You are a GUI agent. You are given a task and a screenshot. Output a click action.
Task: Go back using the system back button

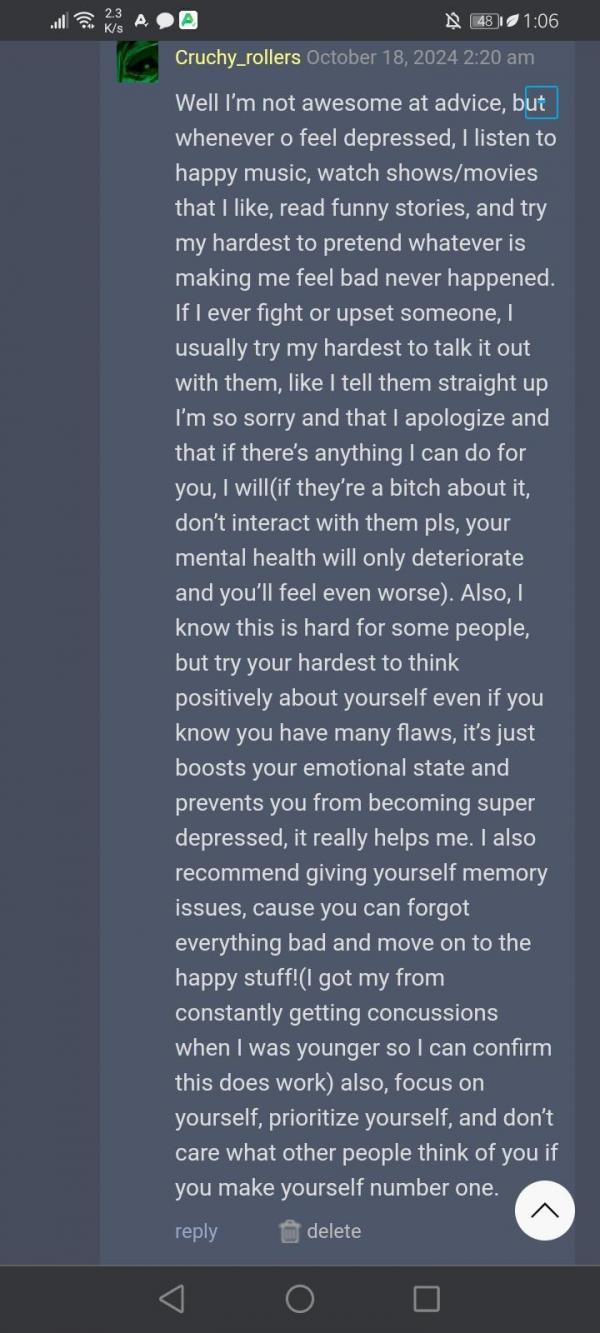click(172, 1298)
